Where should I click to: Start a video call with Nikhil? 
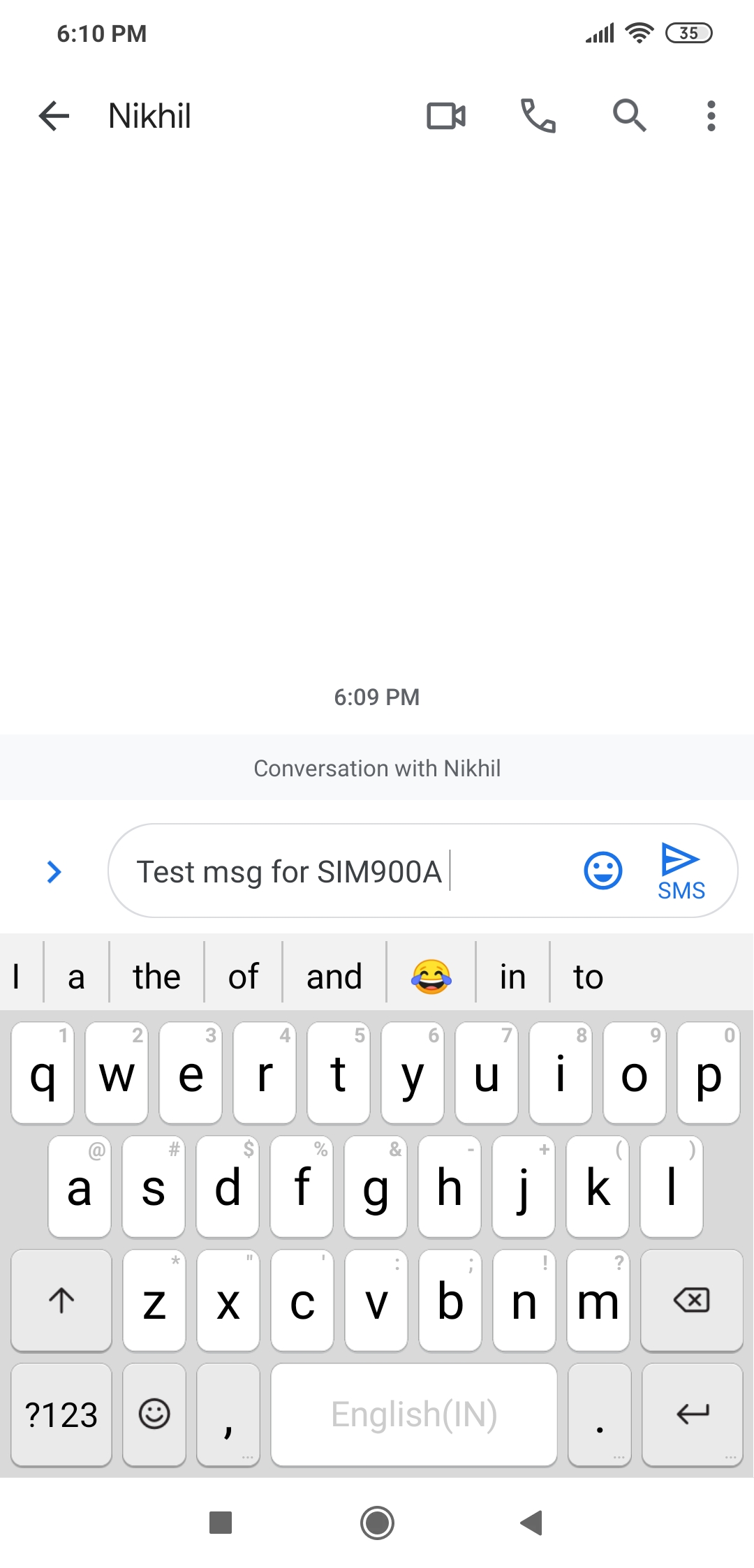446,116
